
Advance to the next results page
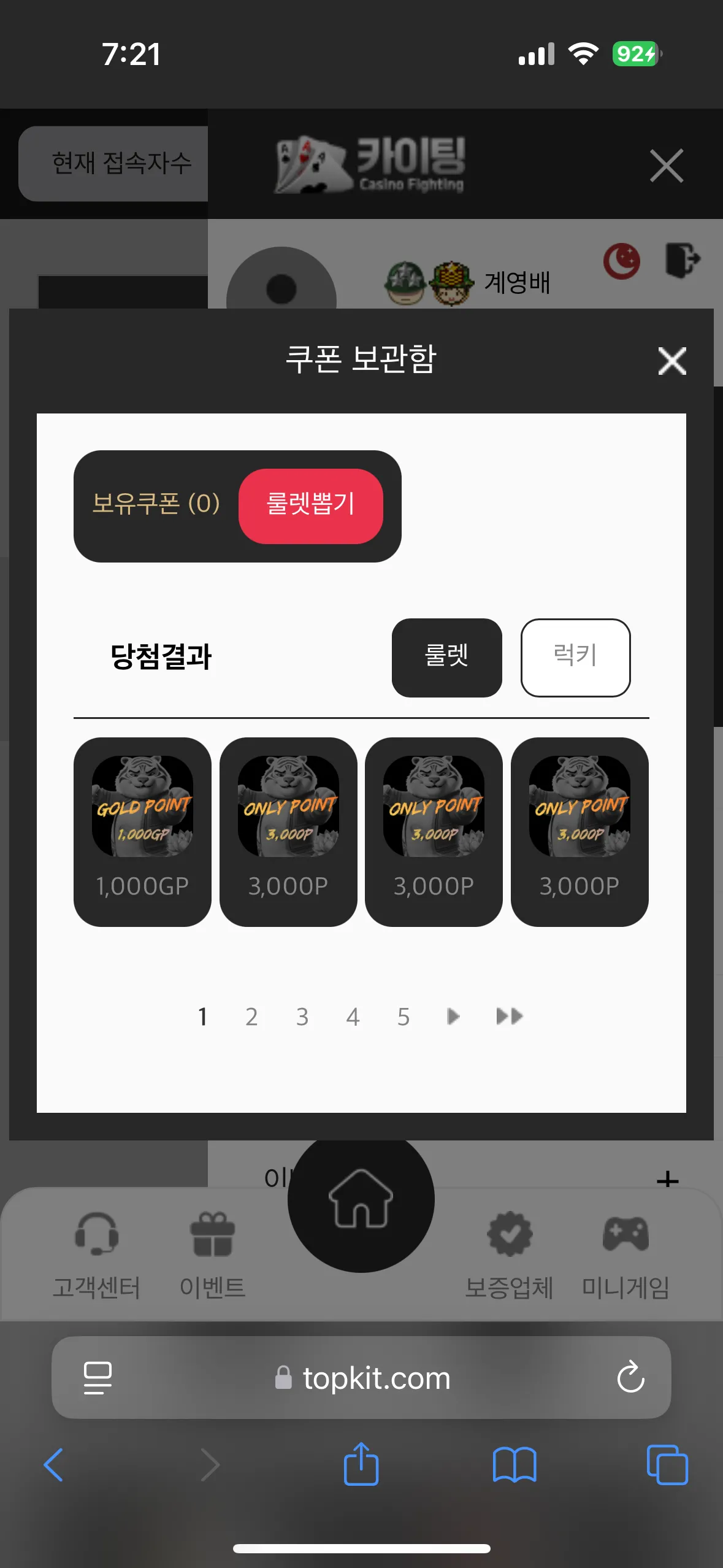[453, 1017]
